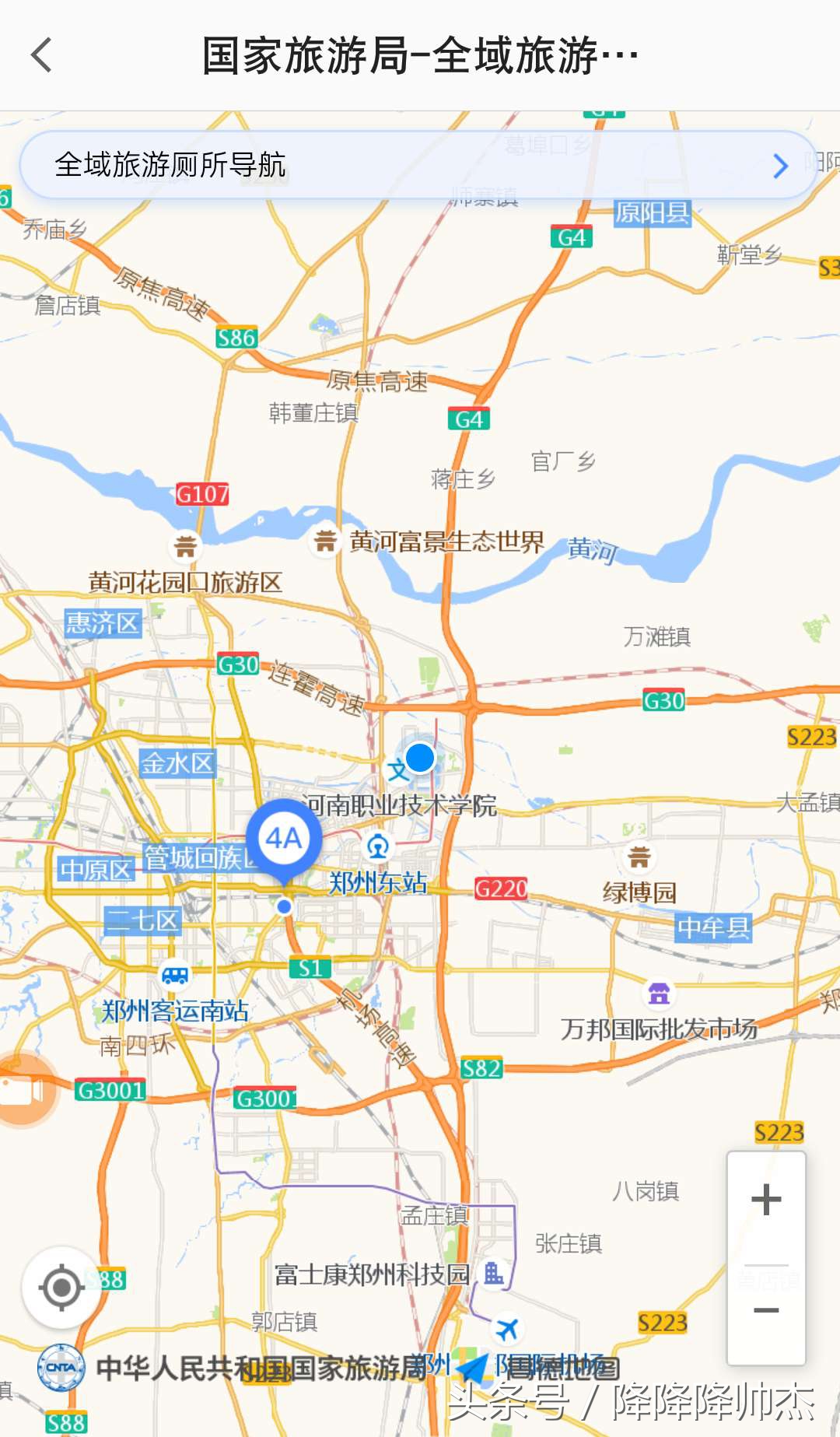Click the 黄河富景生态世界 attraction icon
840x1437 pixels.
[x=327, y=540]
